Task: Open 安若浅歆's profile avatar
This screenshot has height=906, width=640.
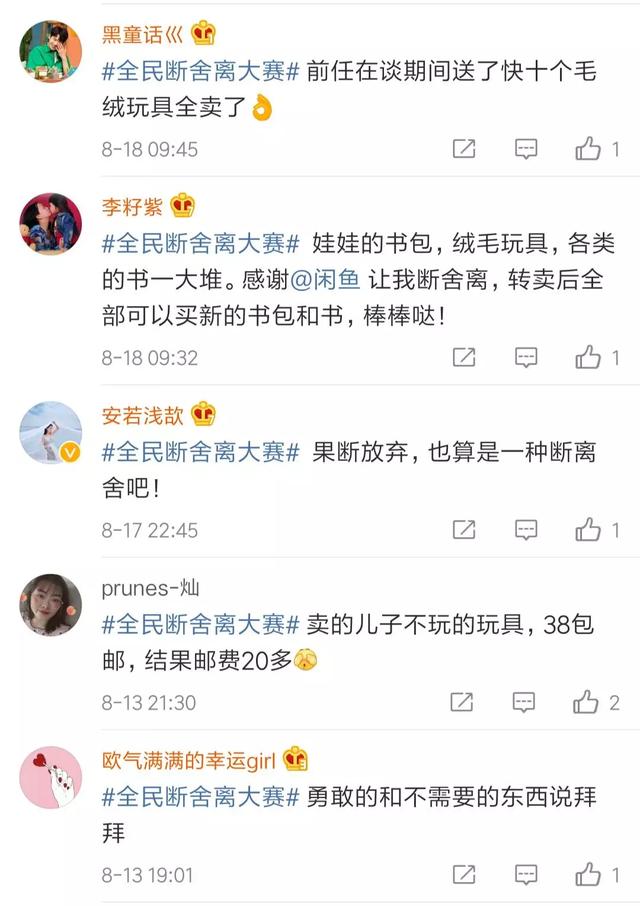Action: pyautogui.click(x=50, y=432)
